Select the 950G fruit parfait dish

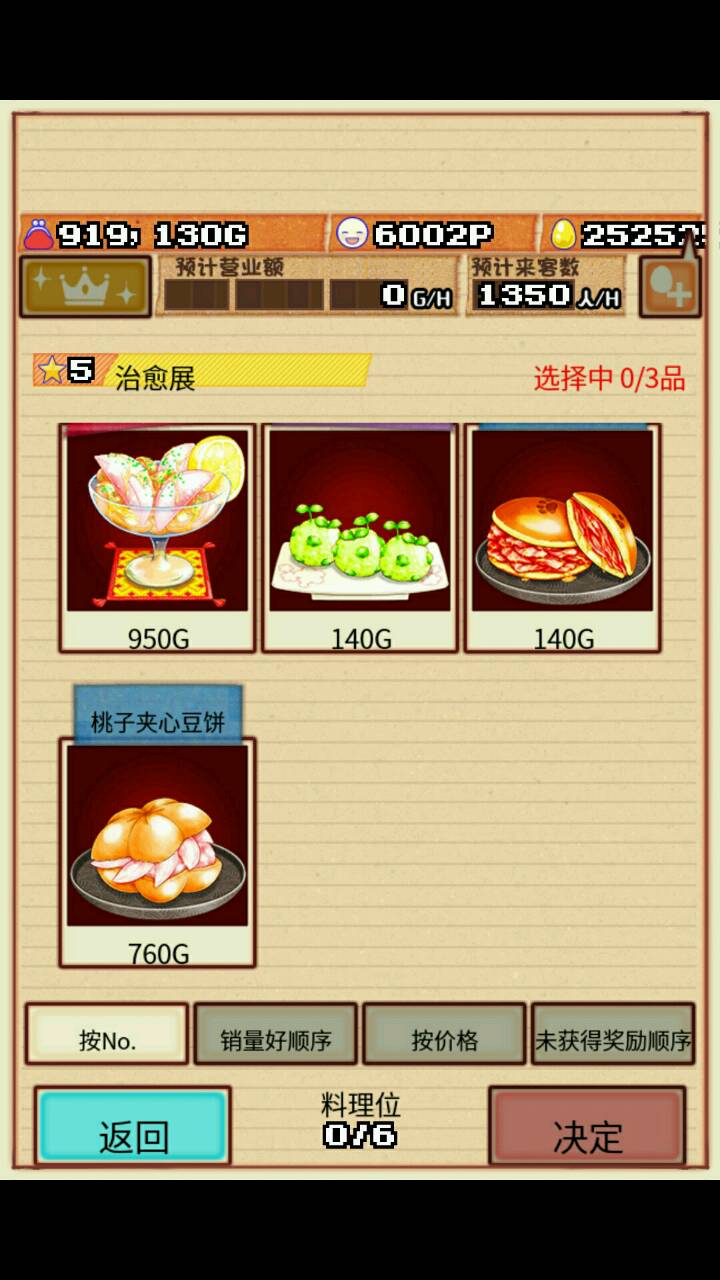coord(158,537)
